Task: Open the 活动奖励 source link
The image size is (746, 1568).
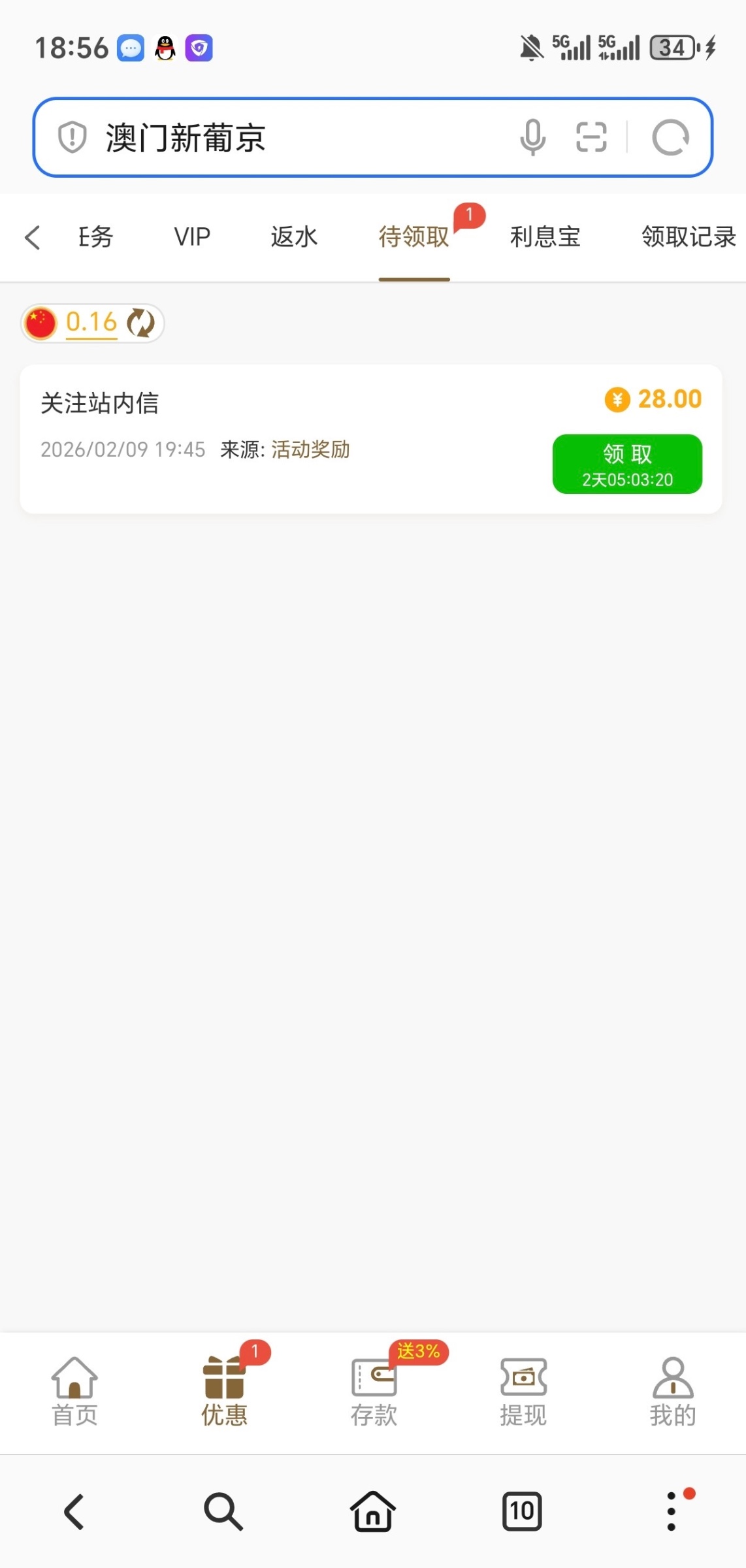Action: click(310, 449)
